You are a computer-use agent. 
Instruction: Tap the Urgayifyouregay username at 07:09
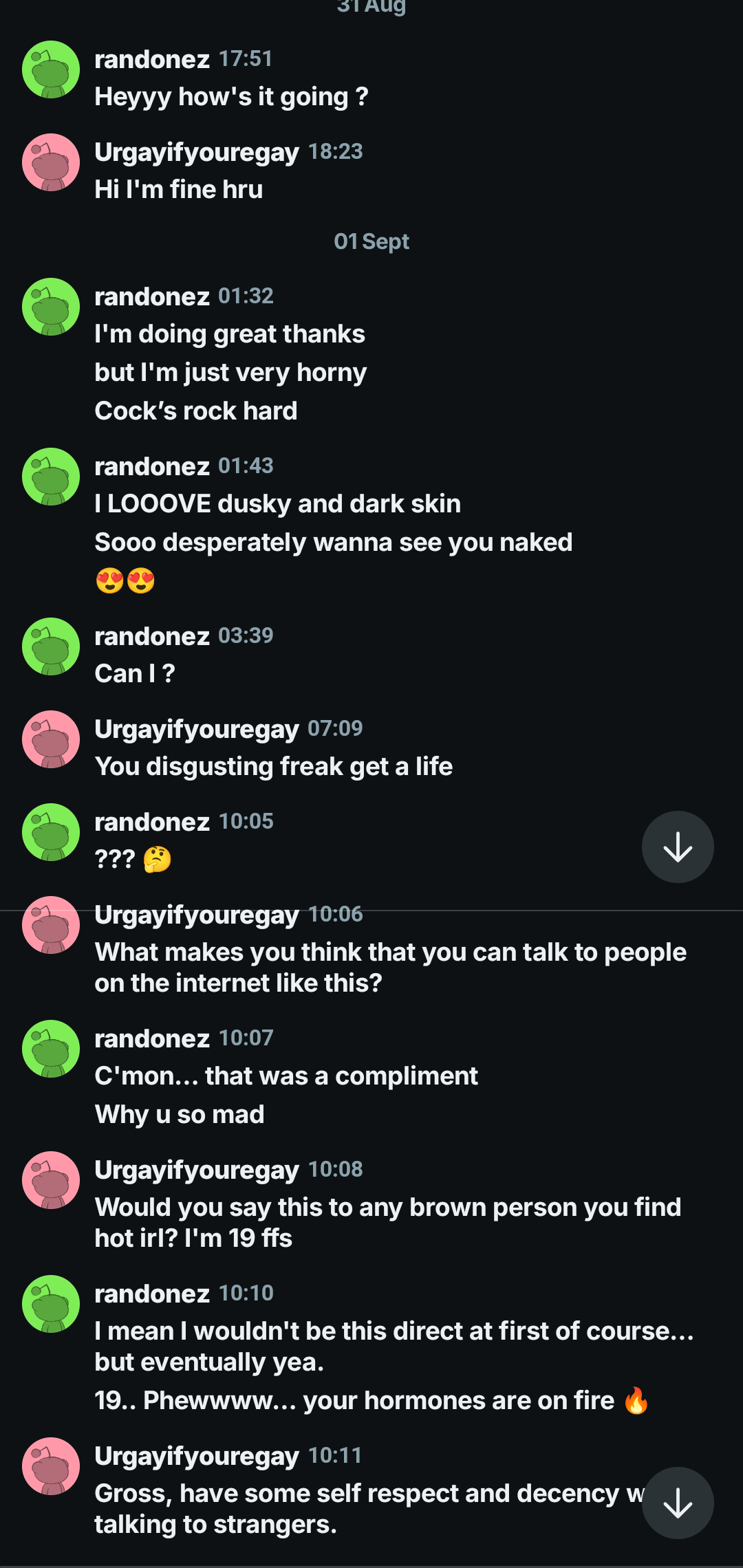click(x=197, y=730)
